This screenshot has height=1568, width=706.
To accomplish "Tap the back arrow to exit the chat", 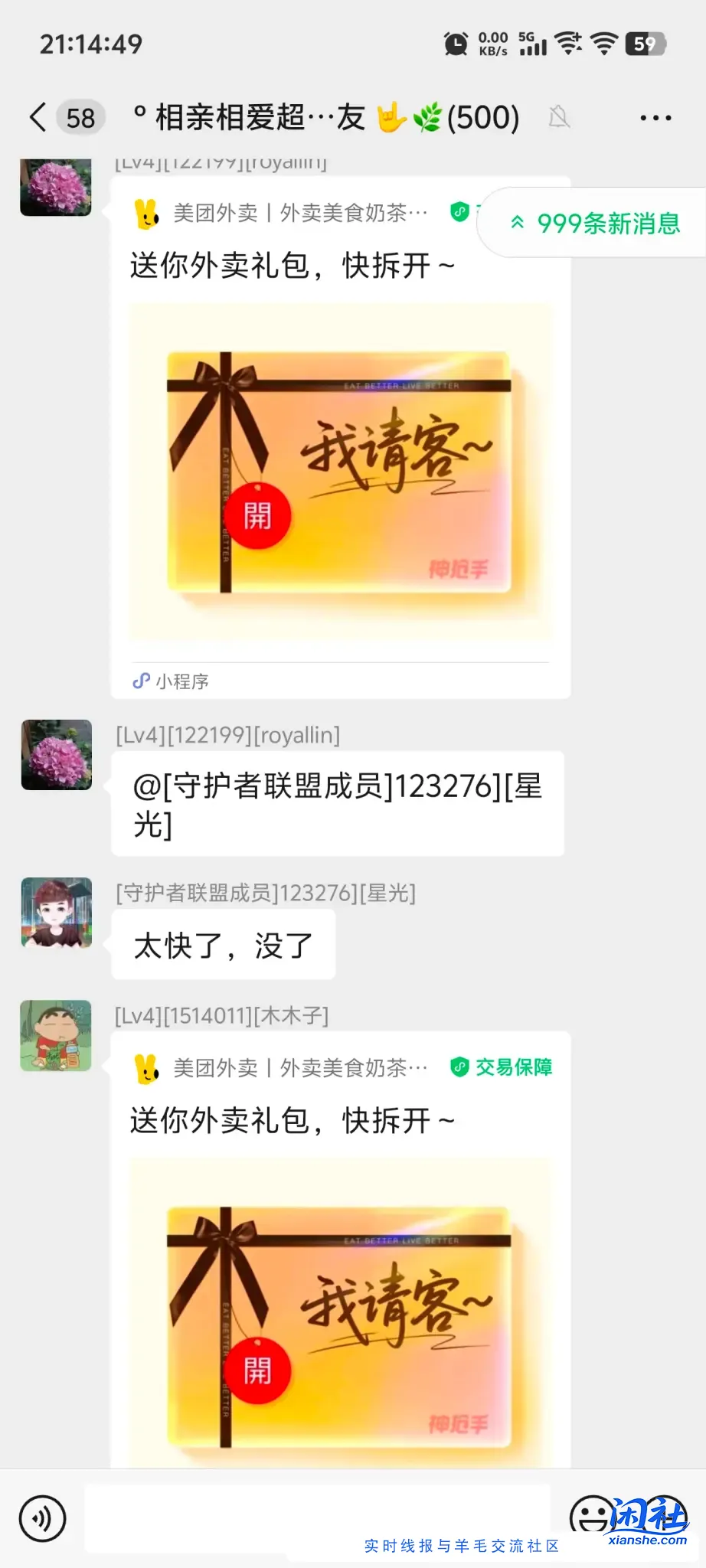I will coord(36,116).
